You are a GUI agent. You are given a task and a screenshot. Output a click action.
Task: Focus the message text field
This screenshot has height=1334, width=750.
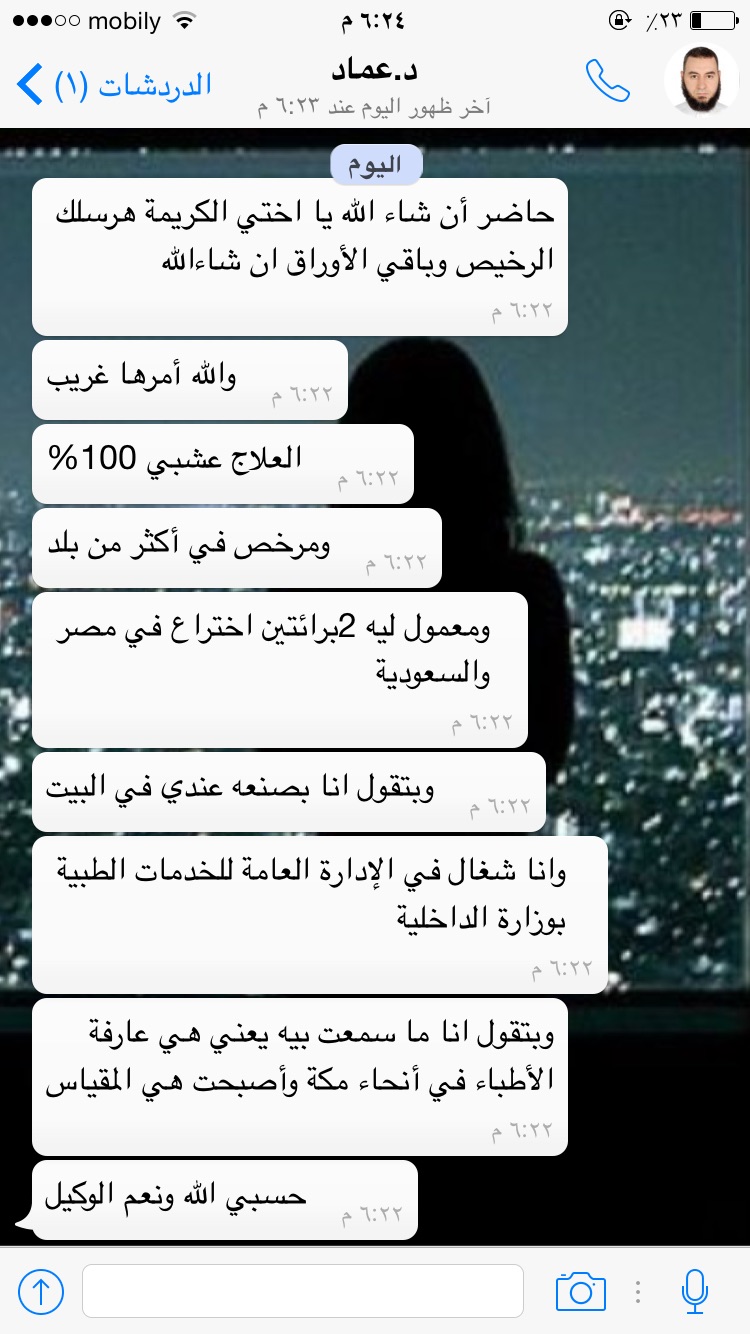[302, 1291]
